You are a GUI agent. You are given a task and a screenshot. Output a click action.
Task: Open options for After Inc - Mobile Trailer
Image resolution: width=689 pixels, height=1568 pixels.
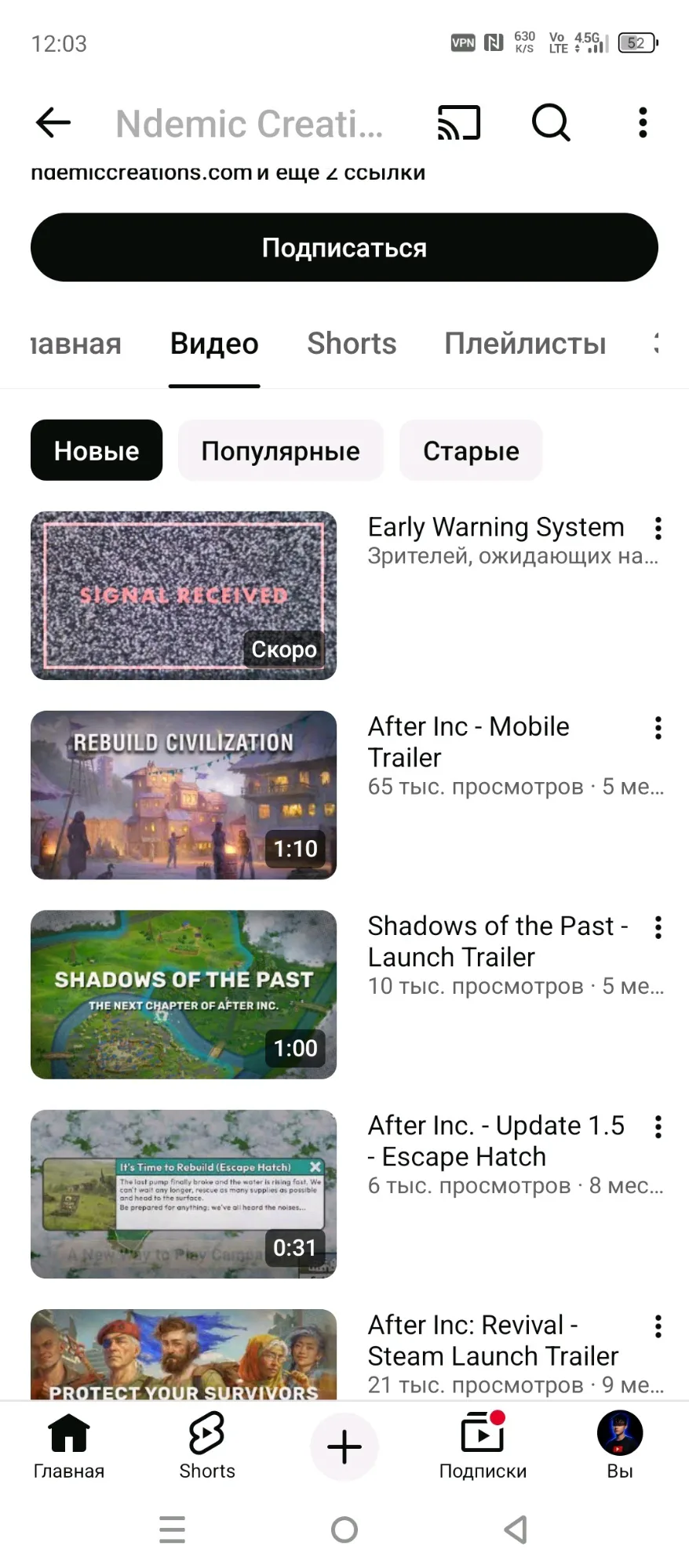click(x=658, y=728)
